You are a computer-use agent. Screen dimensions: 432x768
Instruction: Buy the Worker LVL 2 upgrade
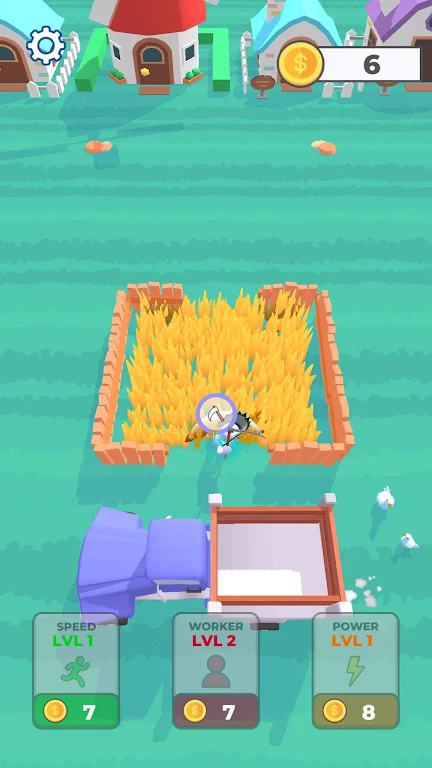click(x=216, y=671)
